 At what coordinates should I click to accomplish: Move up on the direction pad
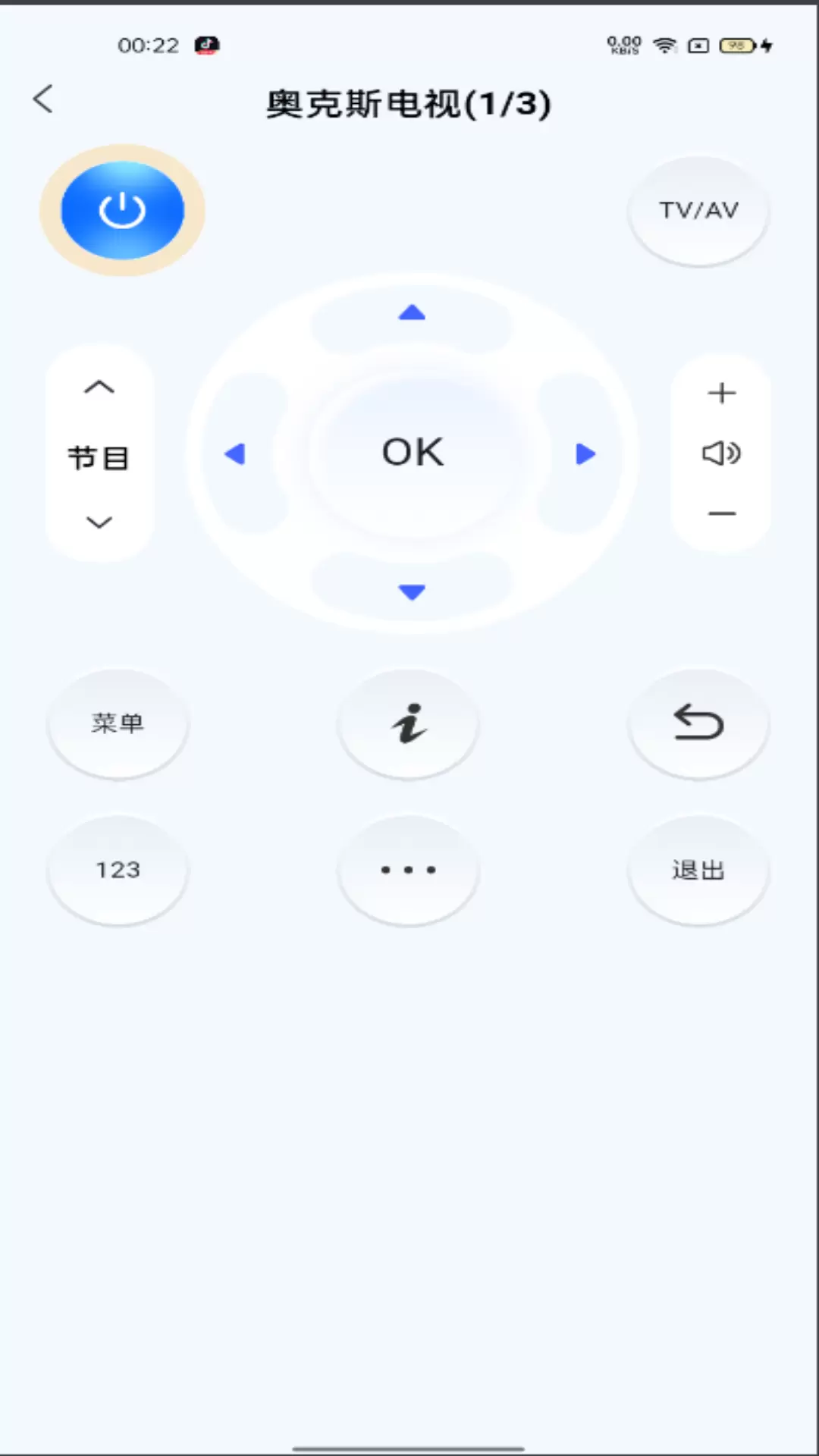pyautogui.click(x=412, y=313)
